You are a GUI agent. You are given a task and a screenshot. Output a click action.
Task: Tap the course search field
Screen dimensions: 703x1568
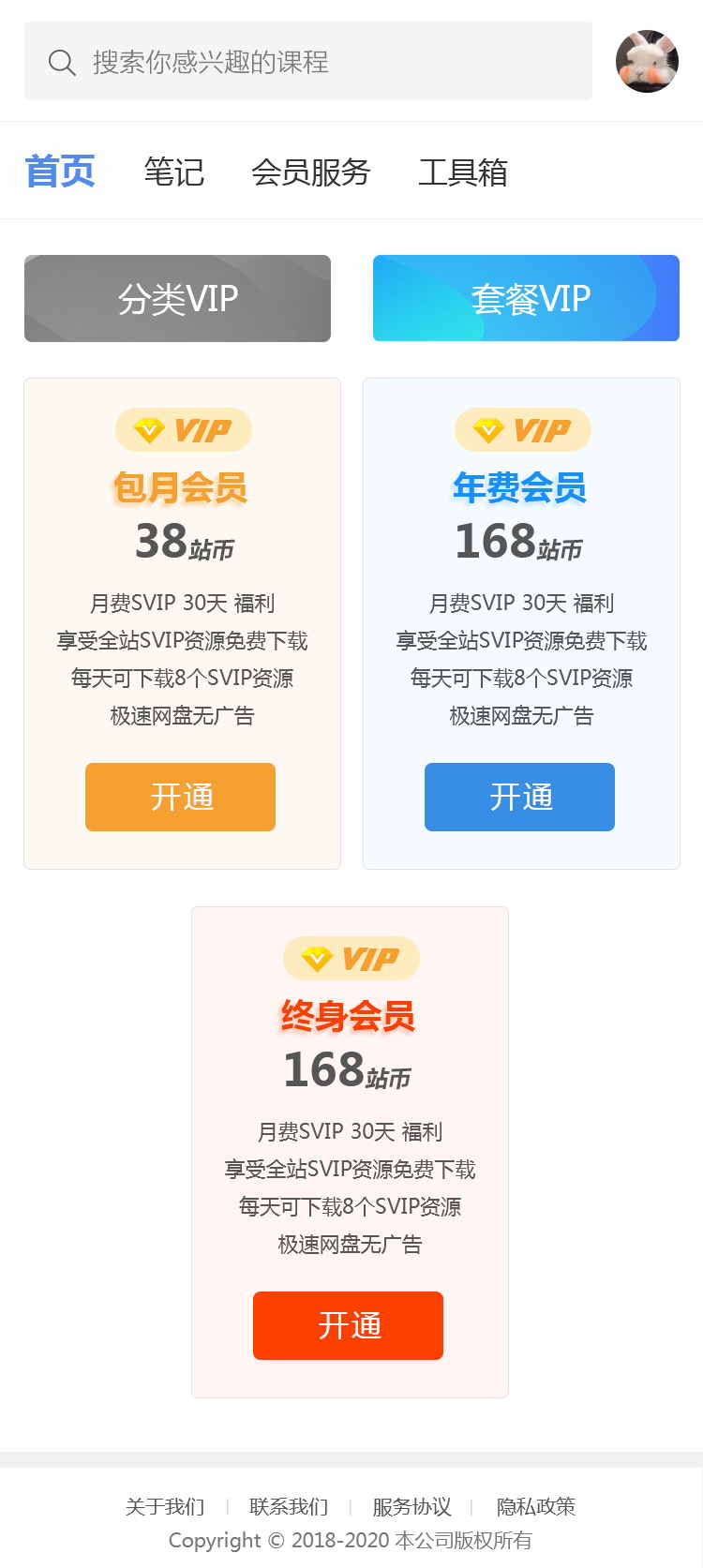[309, 62]
